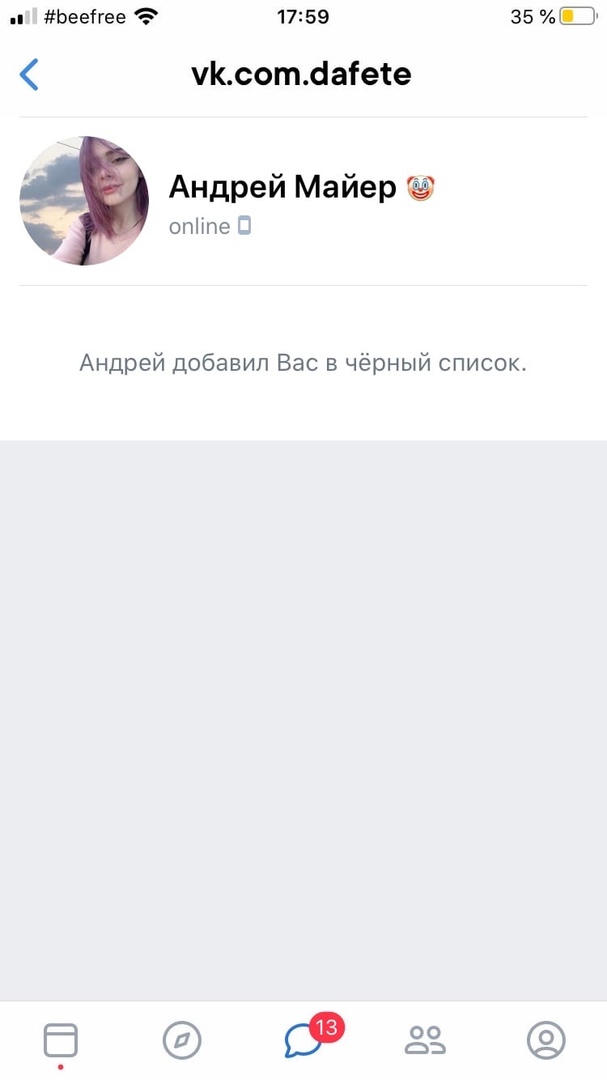
Task: Open my profile tab
Action: click(546, 1040)
